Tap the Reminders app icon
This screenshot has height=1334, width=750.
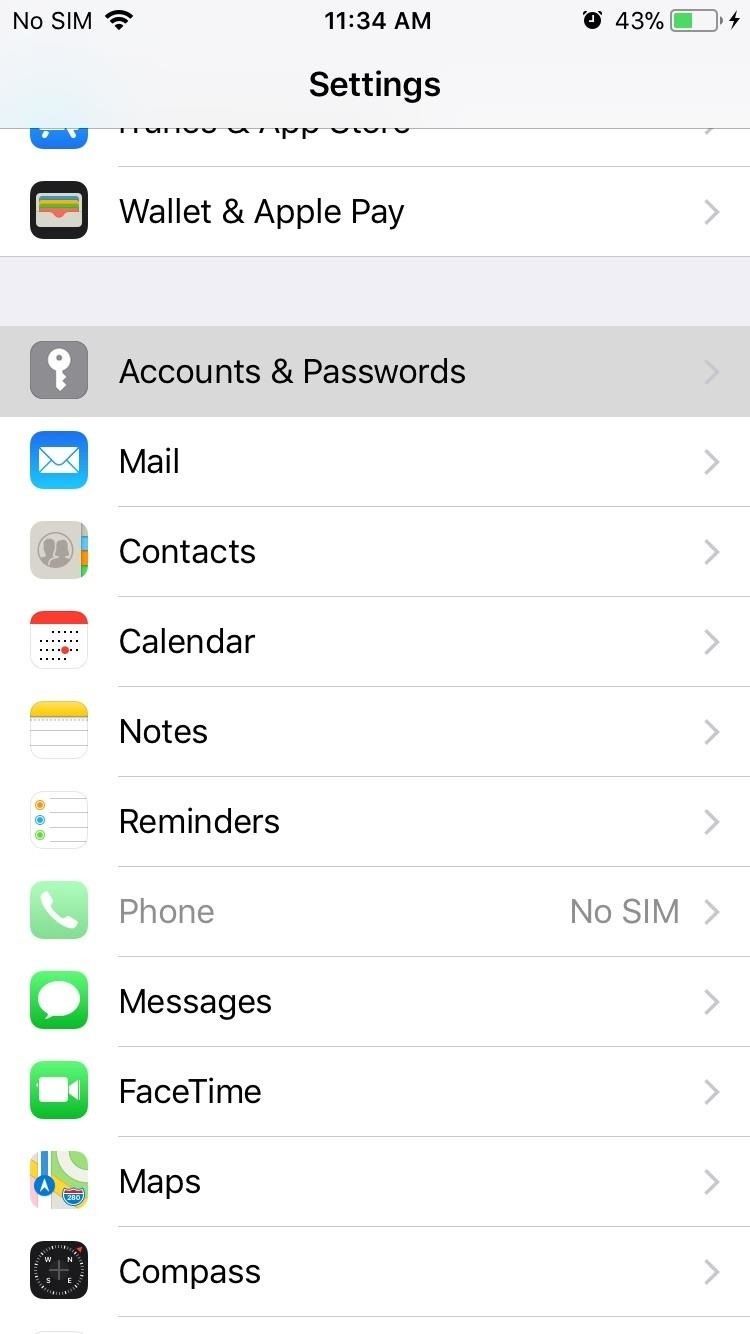[58, 820]
